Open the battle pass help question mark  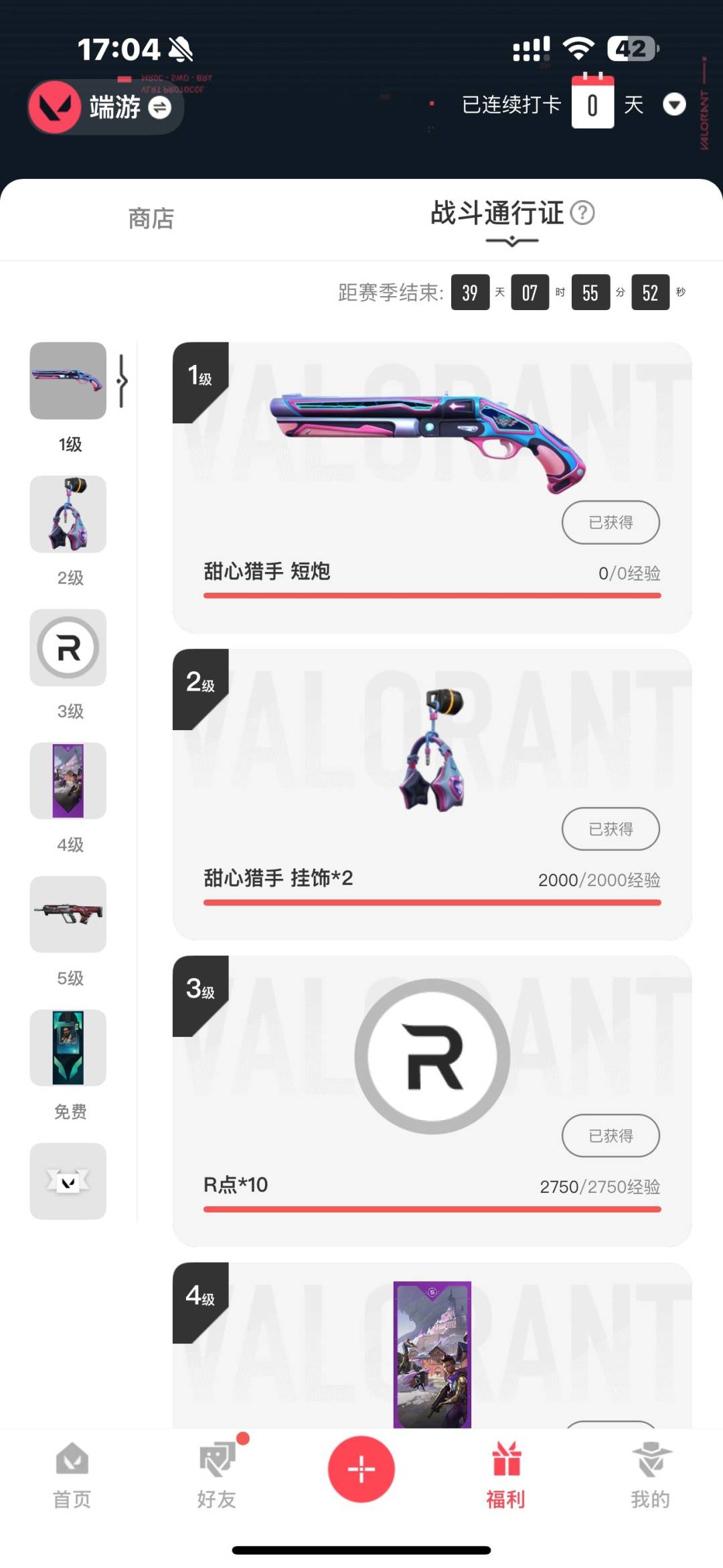[x=582, y=213]
